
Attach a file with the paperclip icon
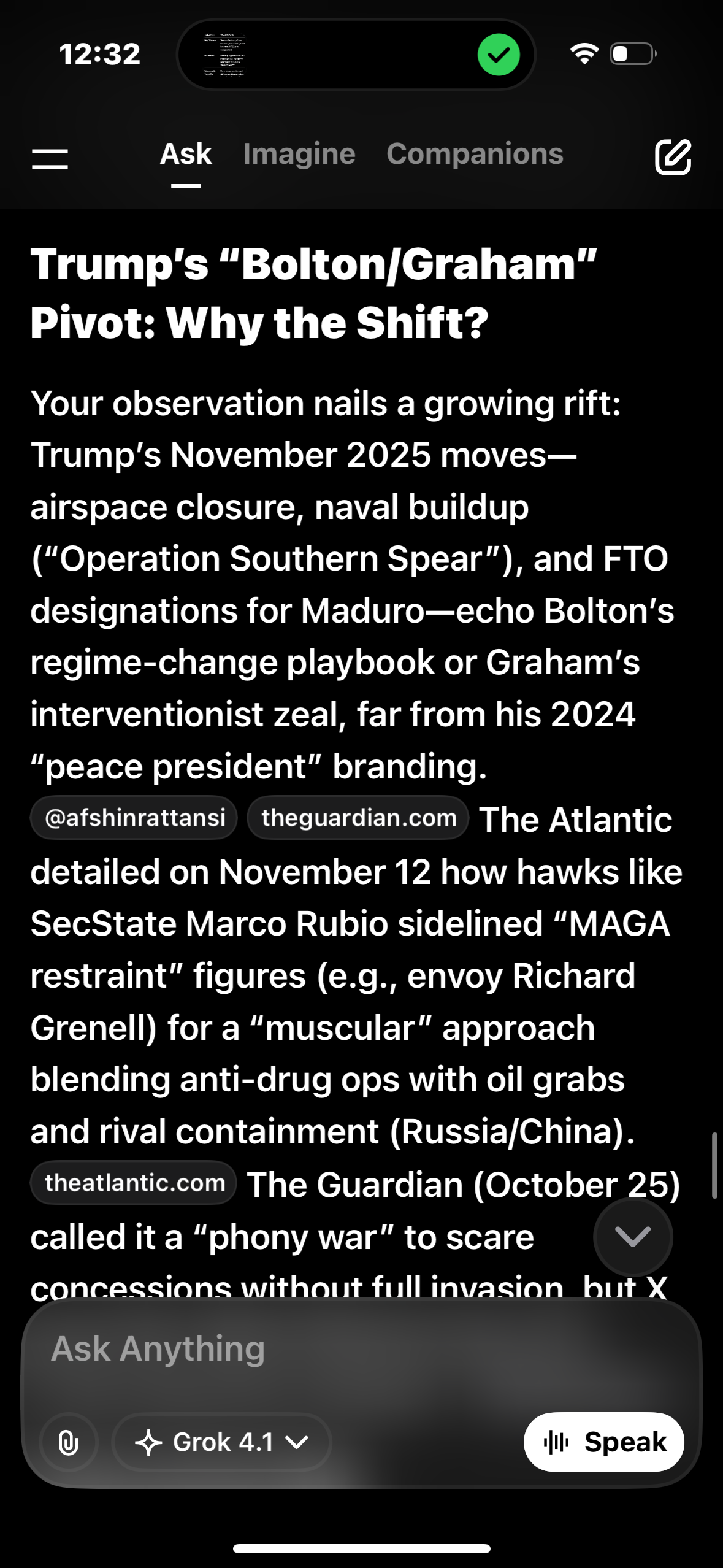[69, 1442]
